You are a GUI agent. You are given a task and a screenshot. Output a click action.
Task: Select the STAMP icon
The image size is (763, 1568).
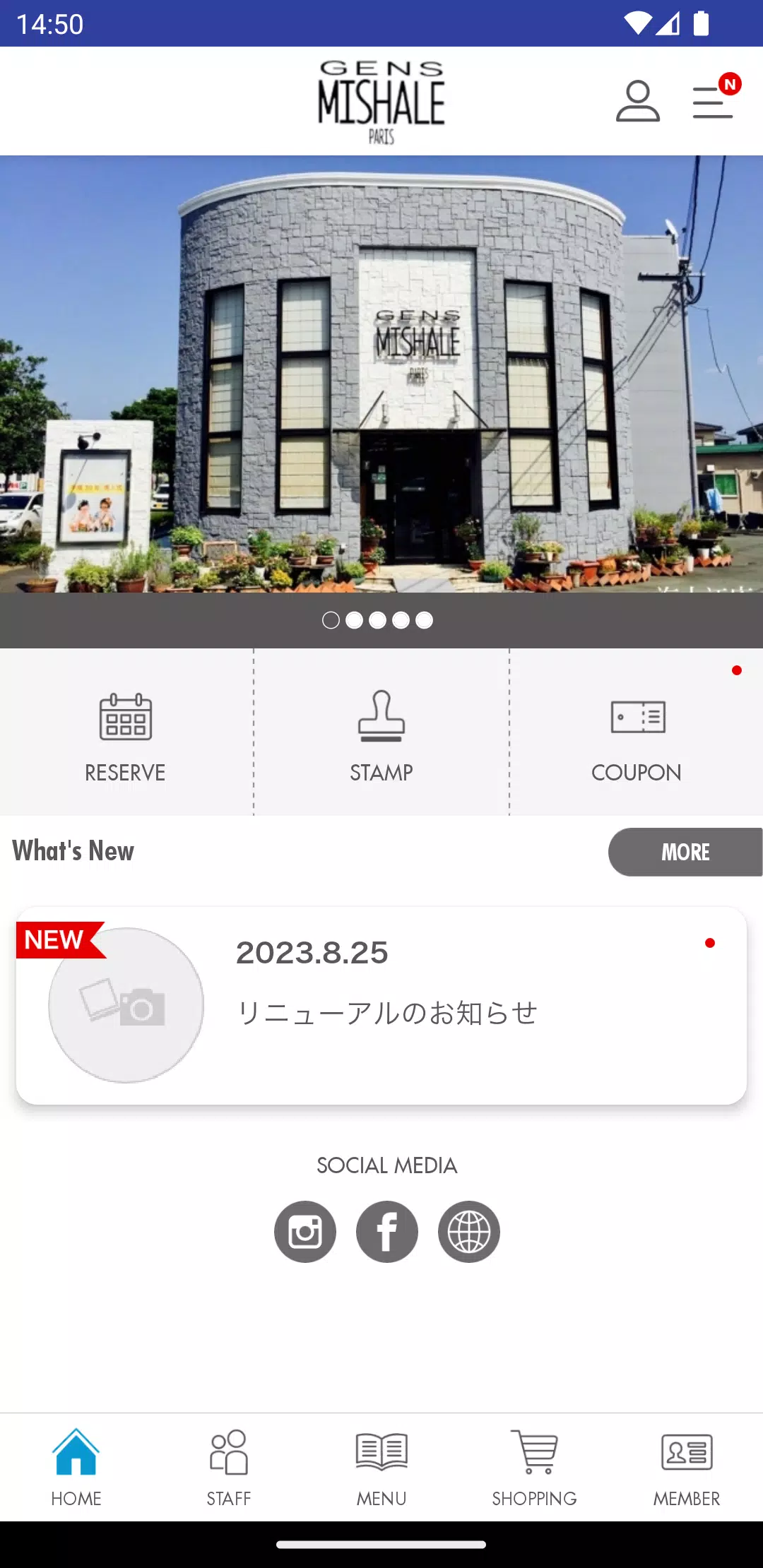pos(381,718)
